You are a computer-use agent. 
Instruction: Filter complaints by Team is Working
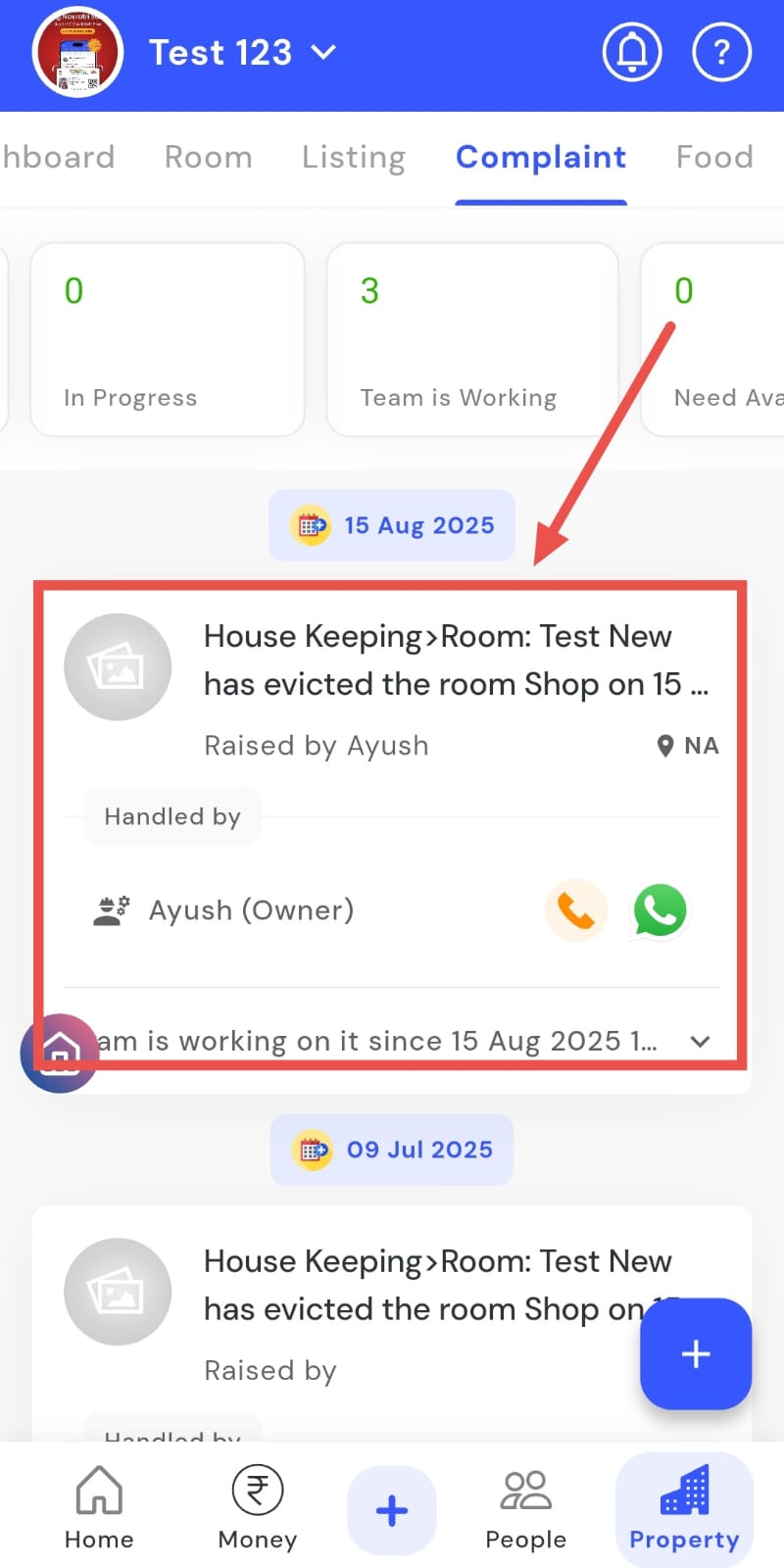[471, 339]
